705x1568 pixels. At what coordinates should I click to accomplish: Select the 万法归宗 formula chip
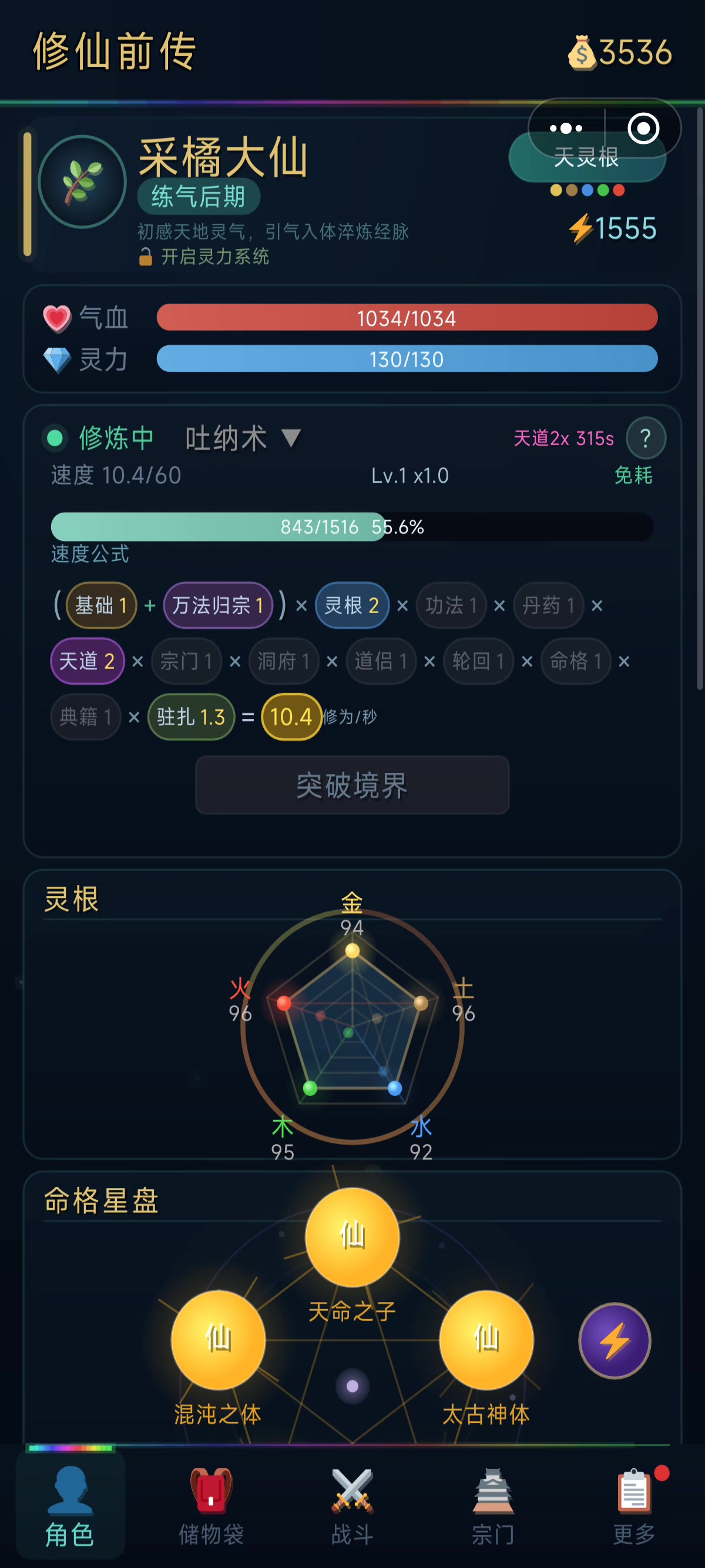click(217, 605)
